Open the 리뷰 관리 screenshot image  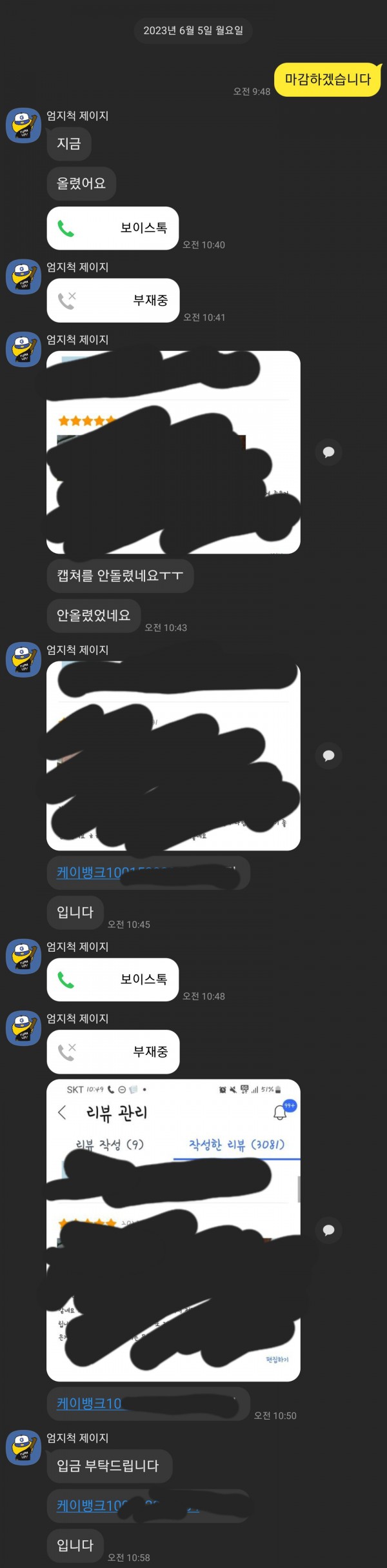point(173,1230)
